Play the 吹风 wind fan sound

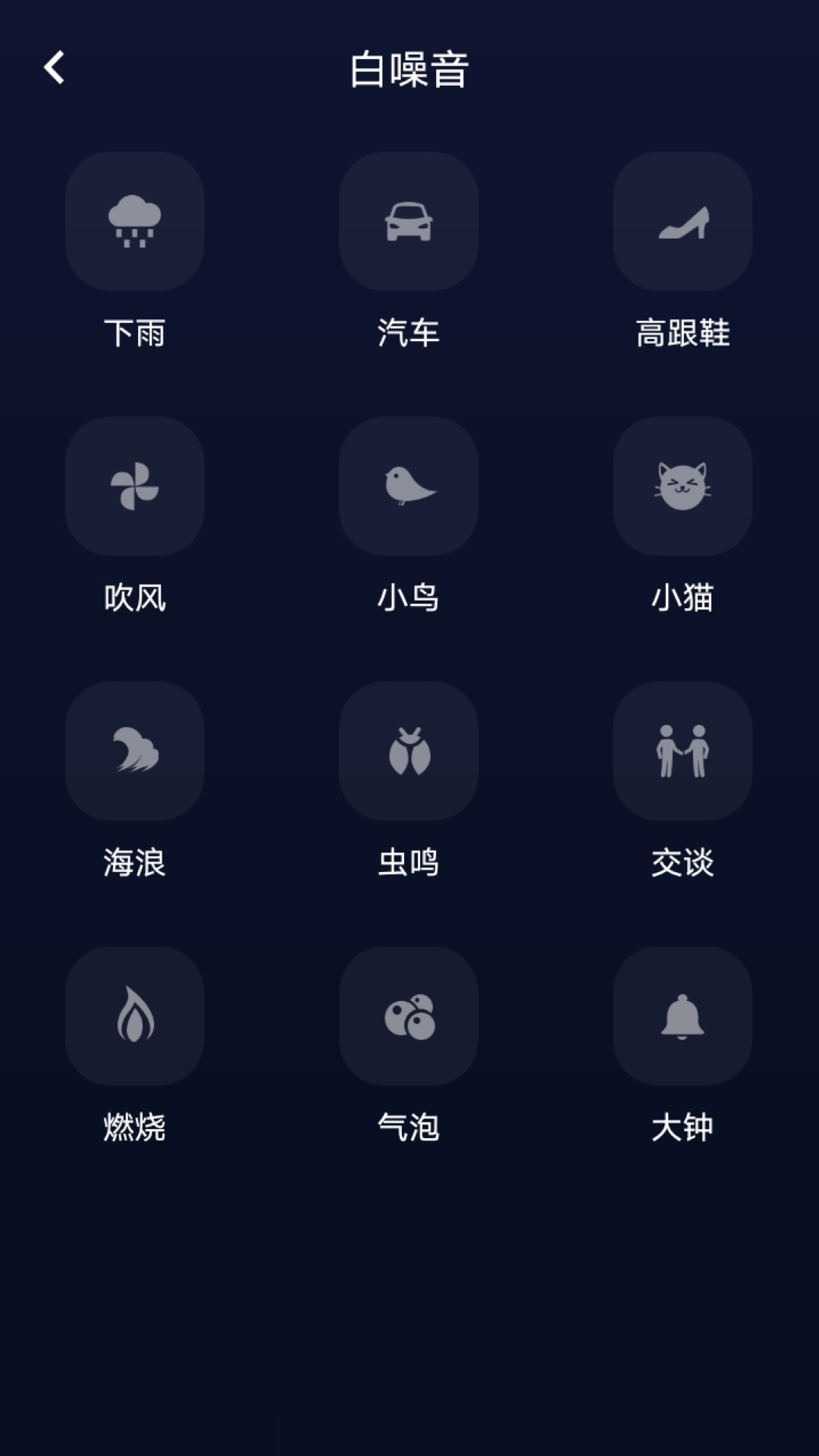click(x=134, y=486)
